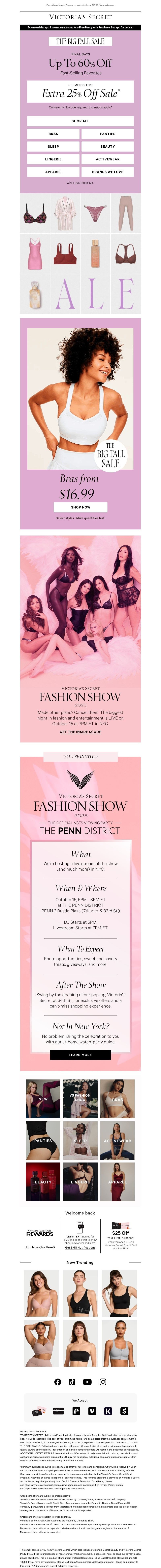Open the GET THE INSIDE SCOOP link
Viewport: 161px width, 1568px height.
click(80, 732)
